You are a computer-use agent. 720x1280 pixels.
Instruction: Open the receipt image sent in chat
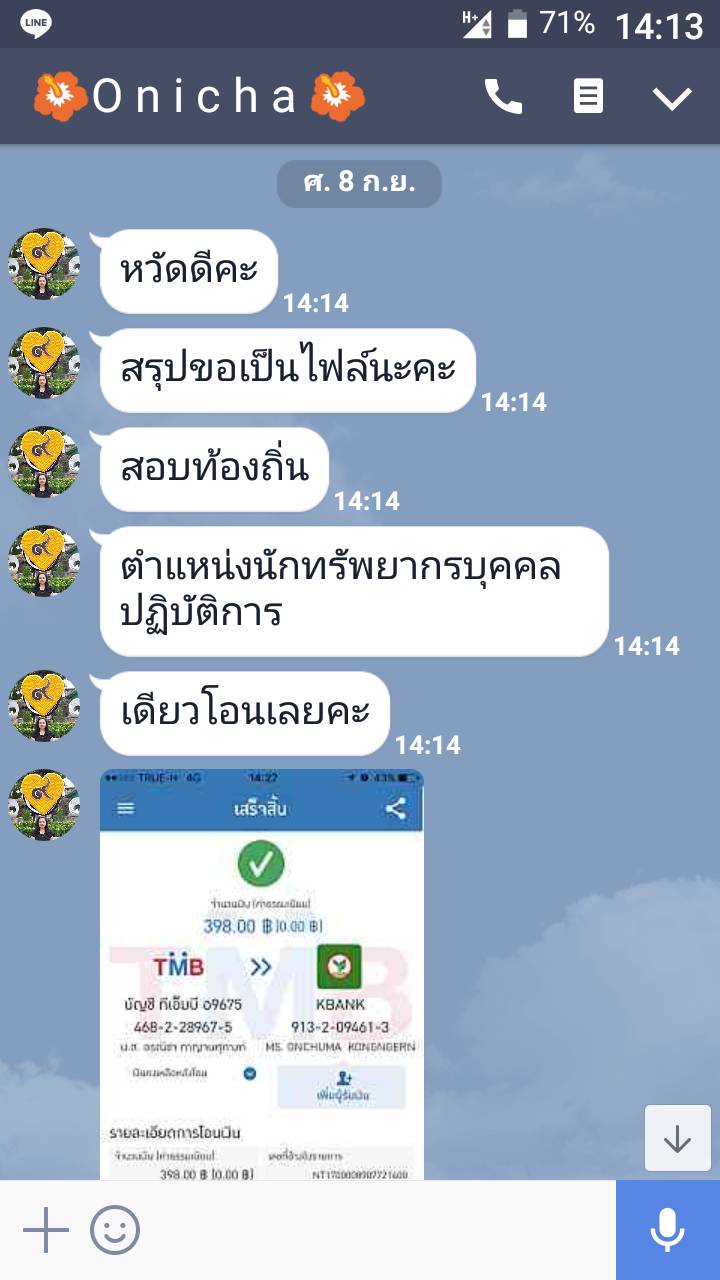point(262,973)
